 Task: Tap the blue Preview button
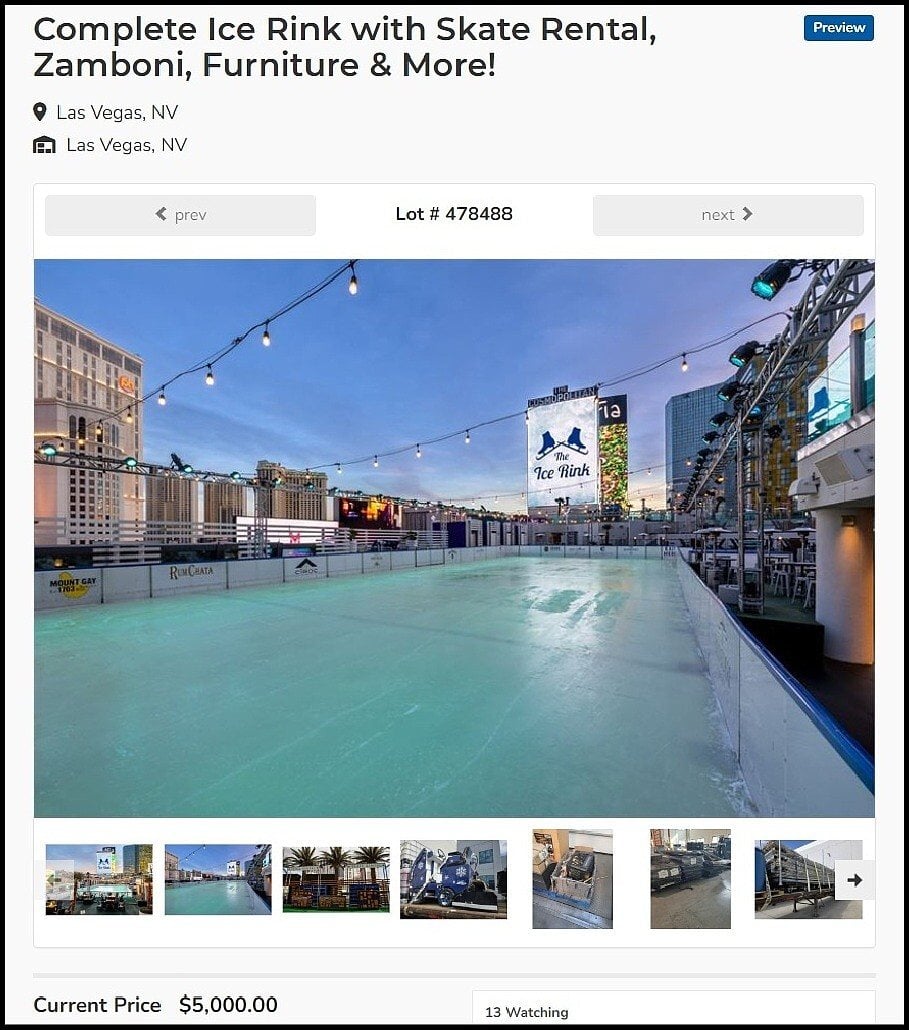[x=838, y=28]
